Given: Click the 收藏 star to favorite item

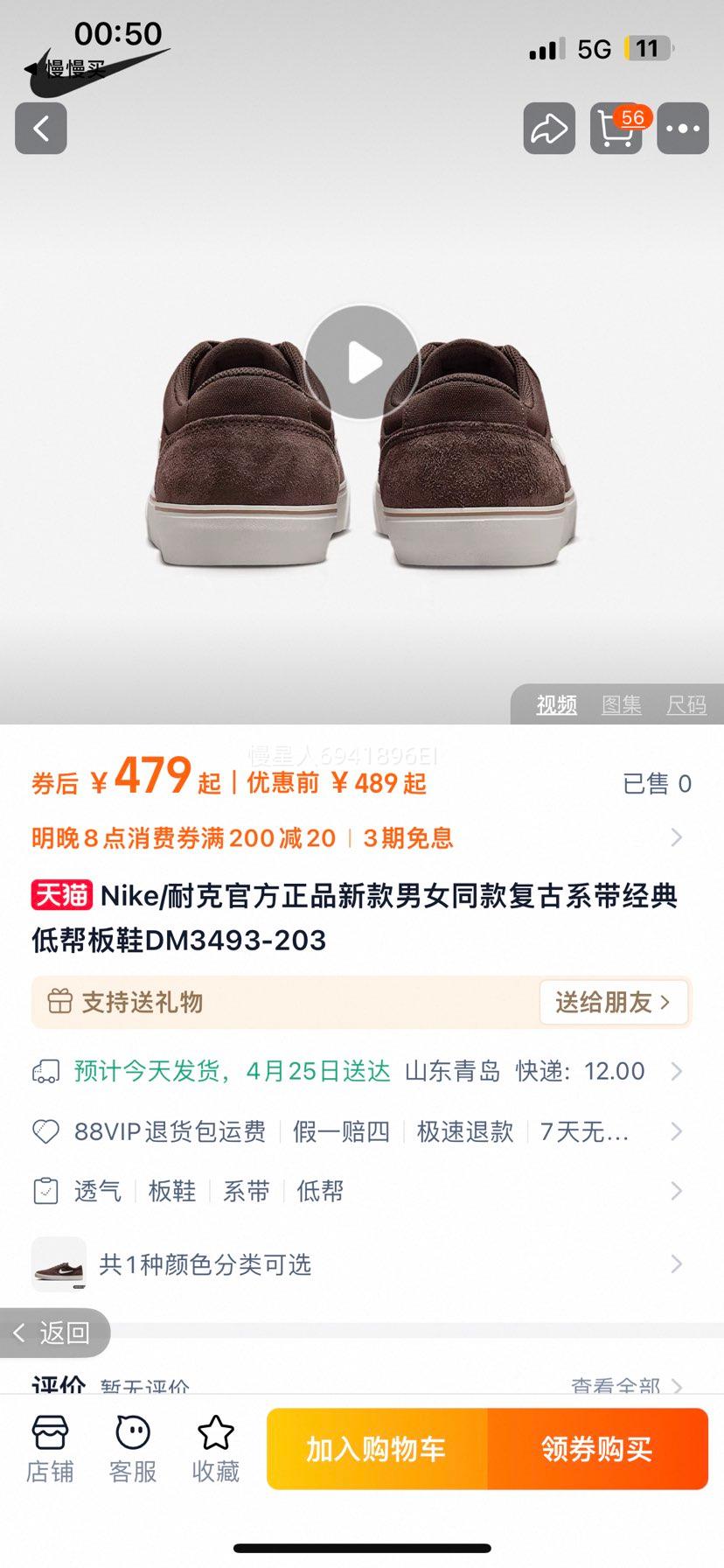Looking at the screenshot, I should 215,1446.
